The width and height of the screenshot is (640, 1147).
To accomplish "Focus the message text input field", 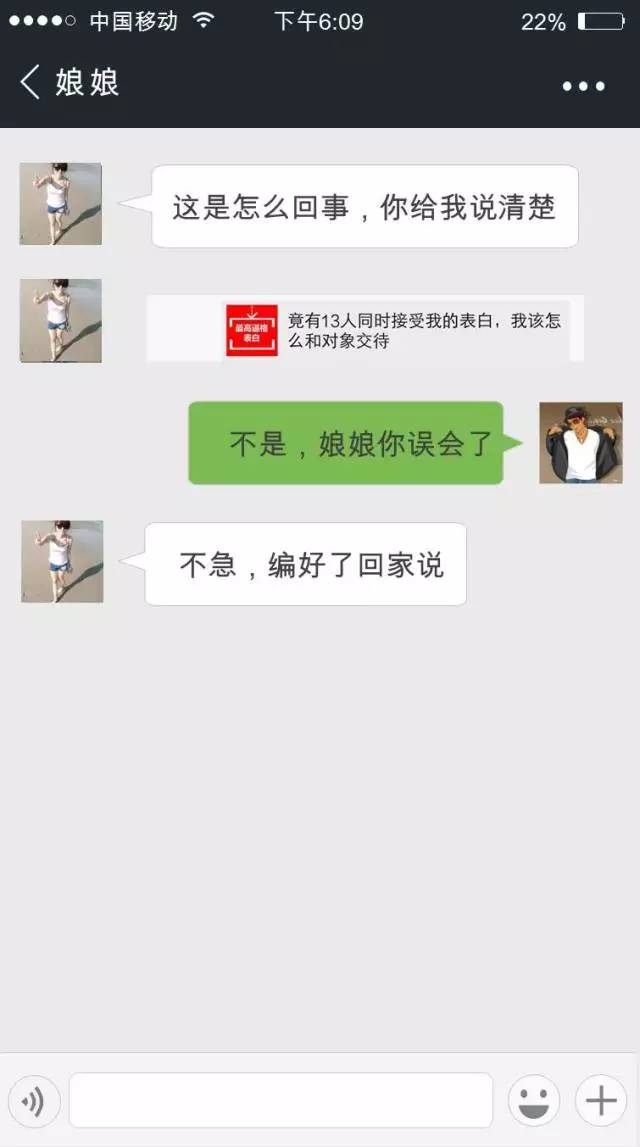I will (281, 1101).
